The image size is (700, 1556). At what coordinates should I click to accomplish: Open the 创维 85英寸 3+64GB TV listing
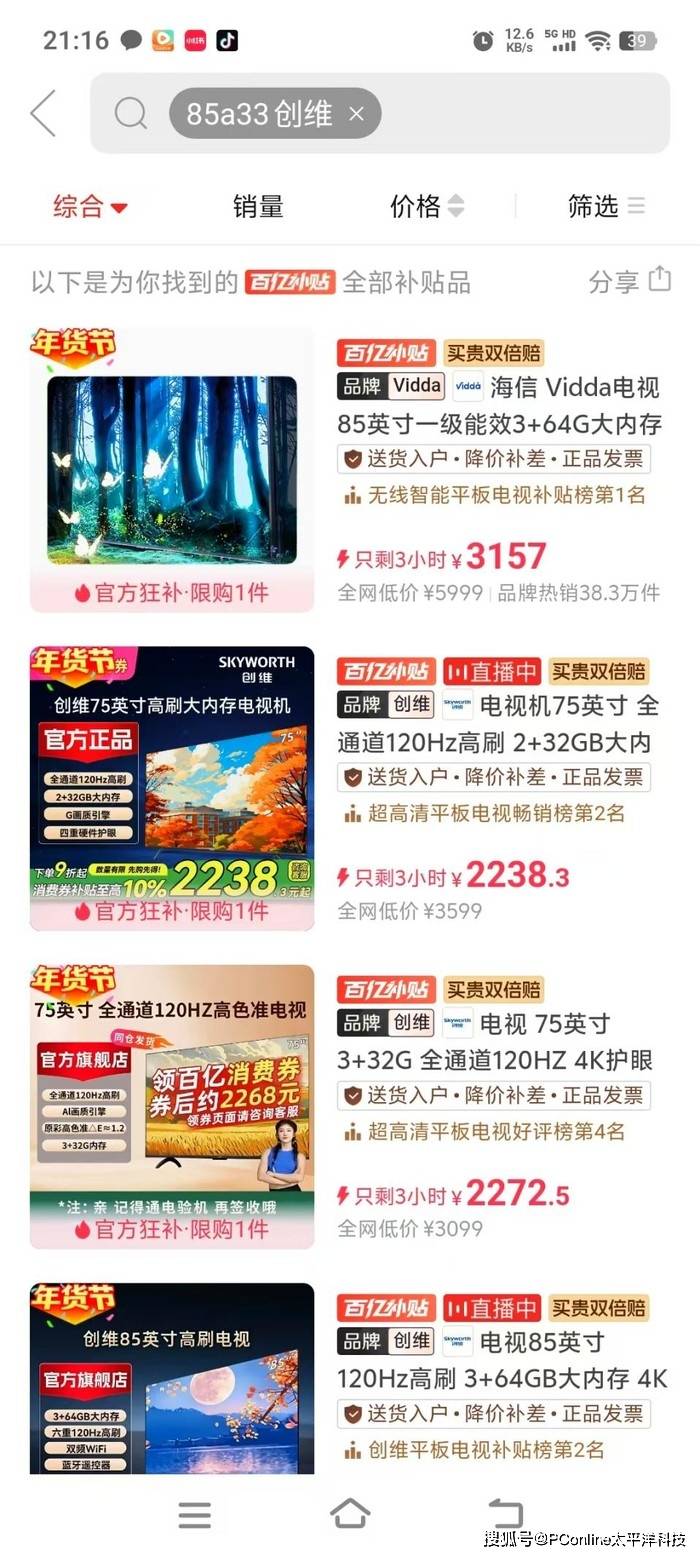pyautogui.click(x=500, y=1360)
